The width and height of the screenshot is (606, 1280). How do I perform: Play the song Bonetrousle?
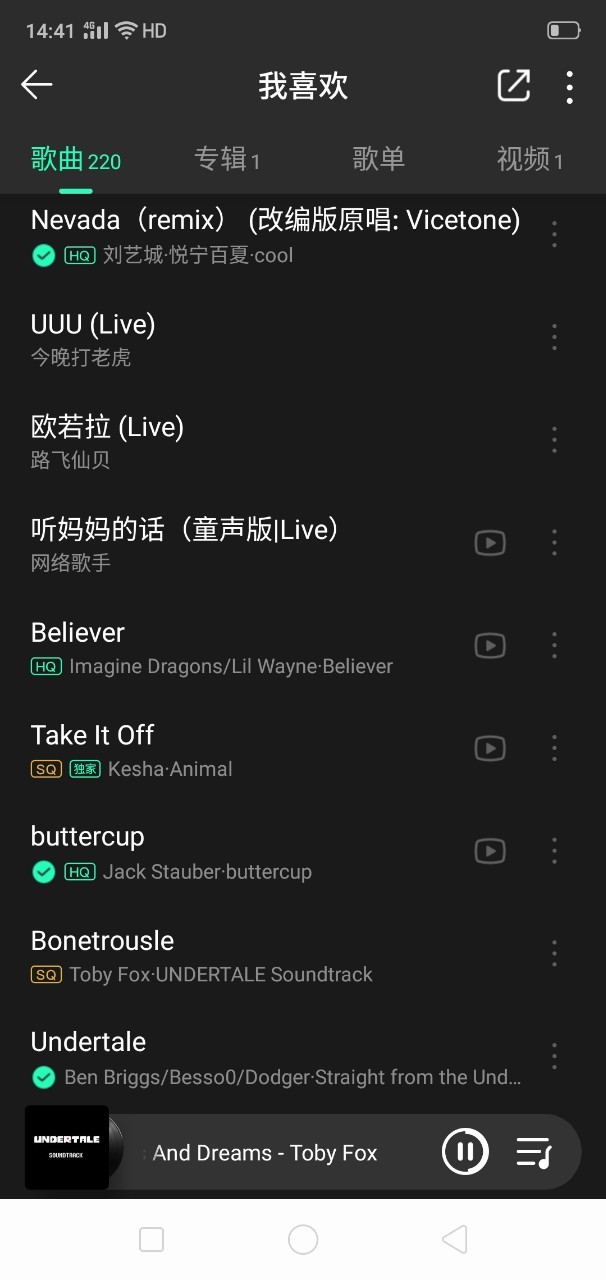(200, 954)
